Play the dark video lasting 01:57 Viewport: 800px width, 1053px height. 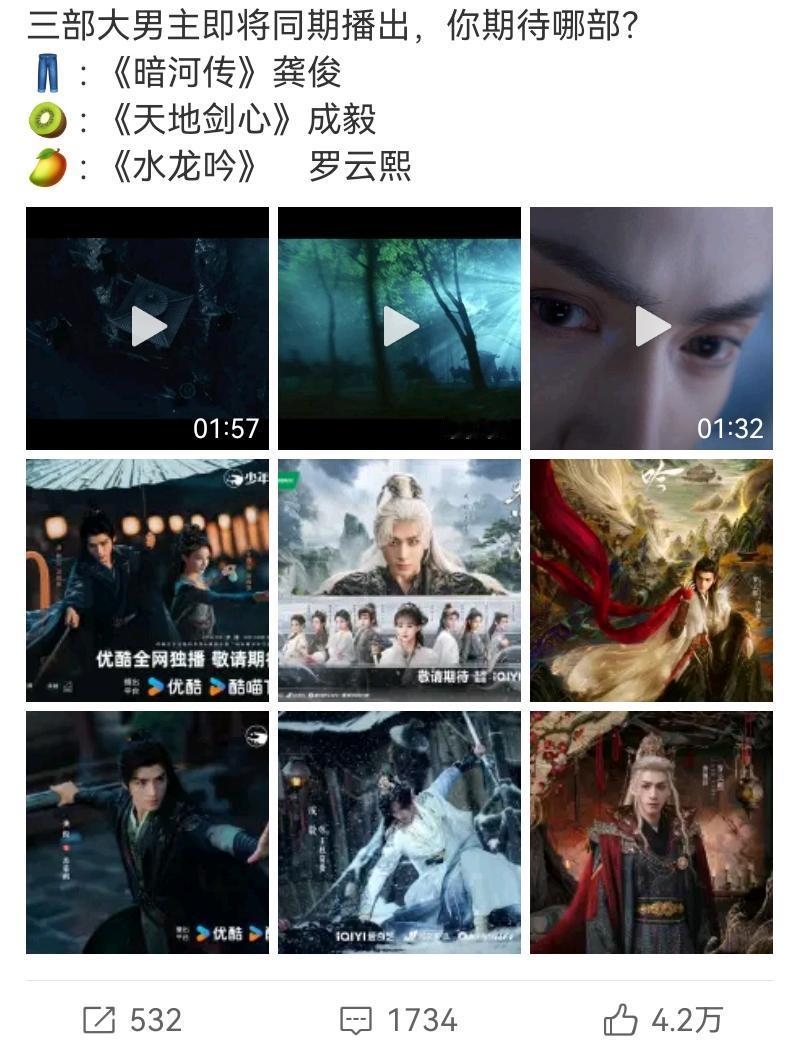148,327
